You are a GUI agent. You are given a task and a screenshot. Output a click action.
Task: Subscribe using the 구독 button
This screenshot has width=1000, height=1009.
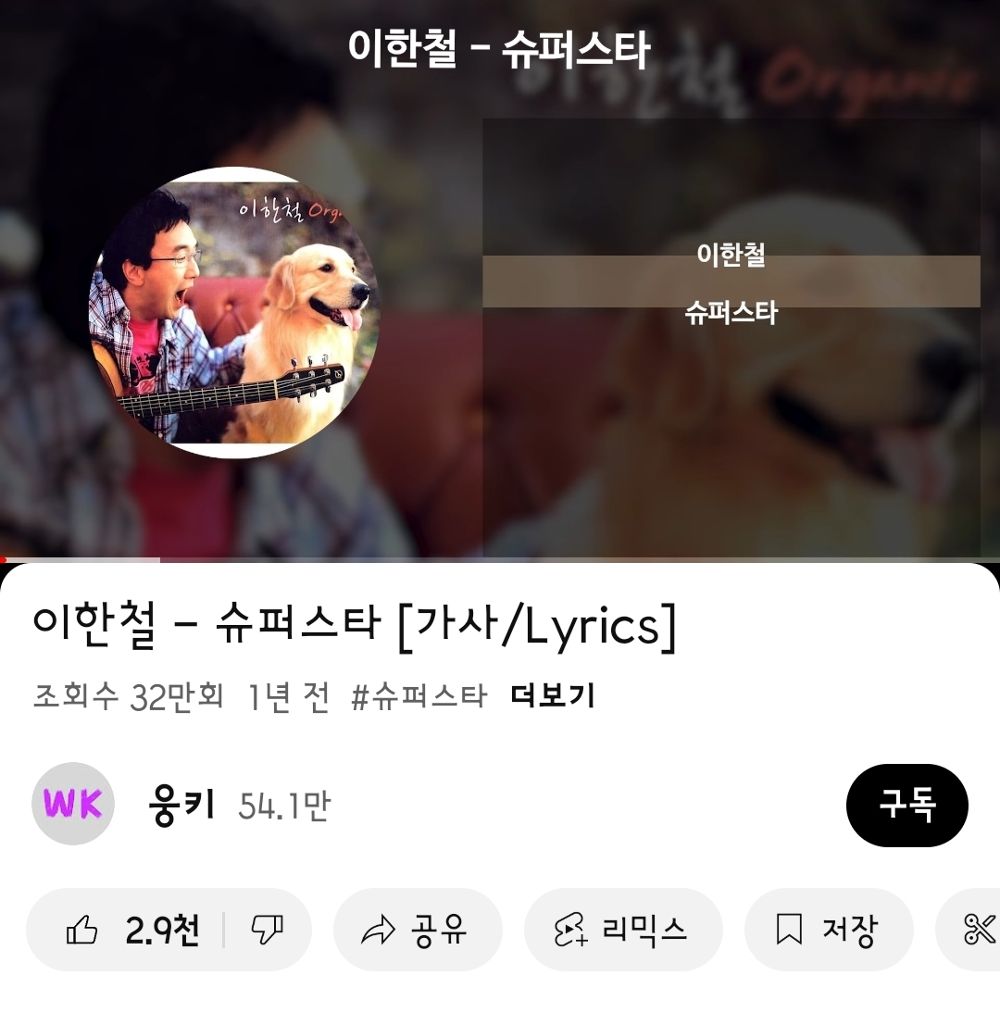coord(907,802)
